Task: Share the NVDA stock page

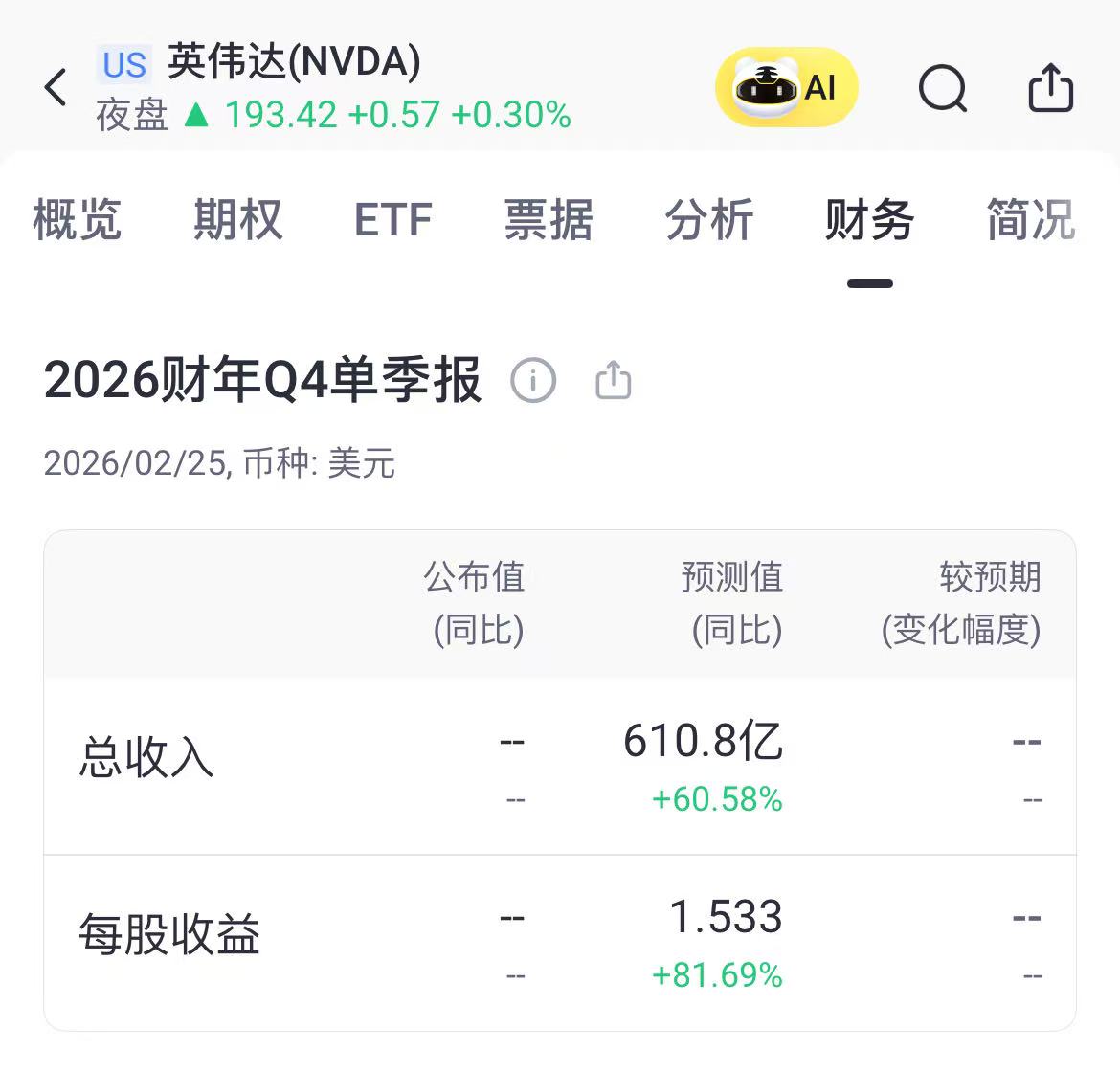Action: pyautogui.click(x=1050, y=88)
